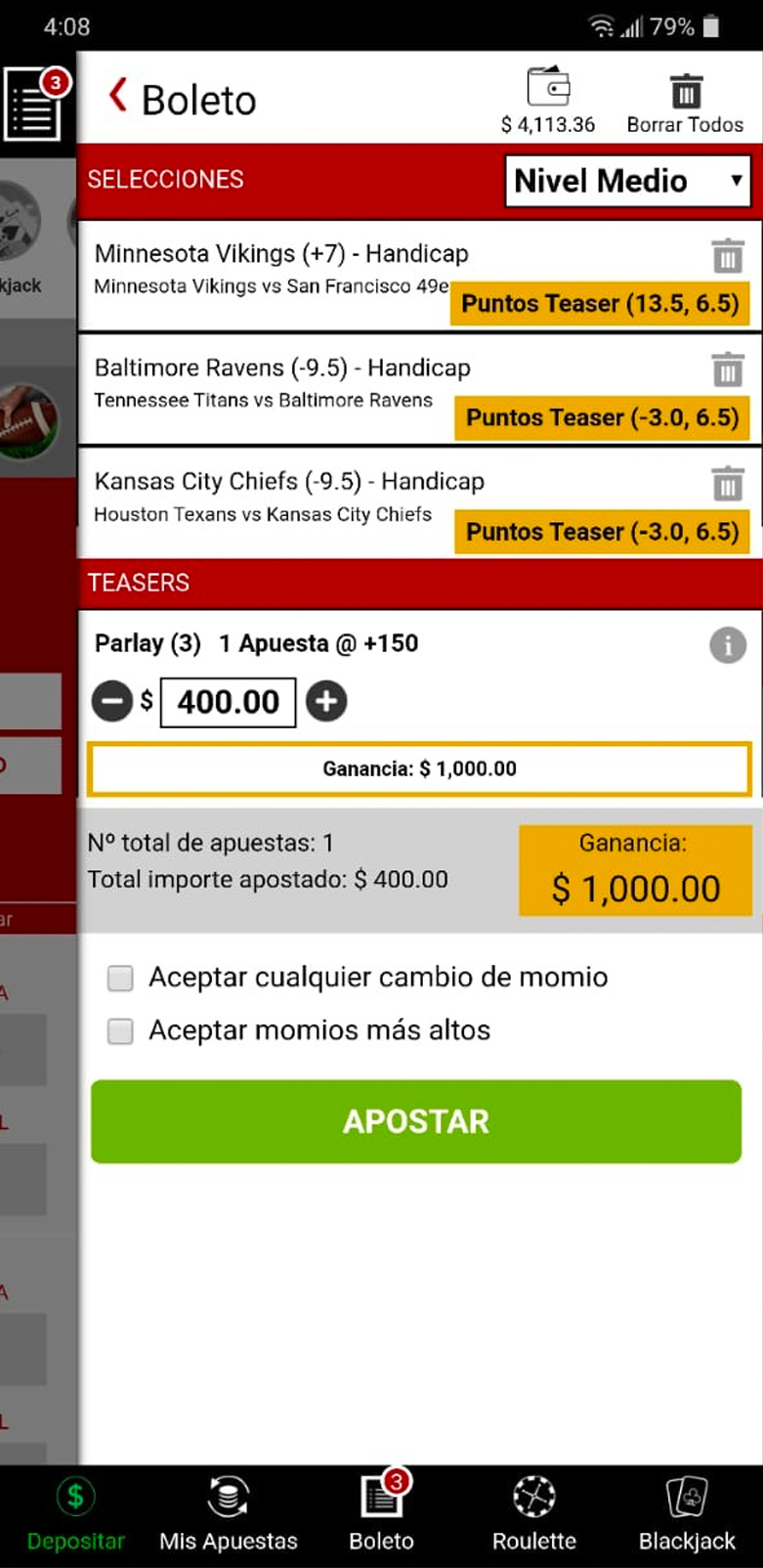Open Blackjack from the bottom bar
This screenshot has height=1568, width=763.
(687, 1515)
